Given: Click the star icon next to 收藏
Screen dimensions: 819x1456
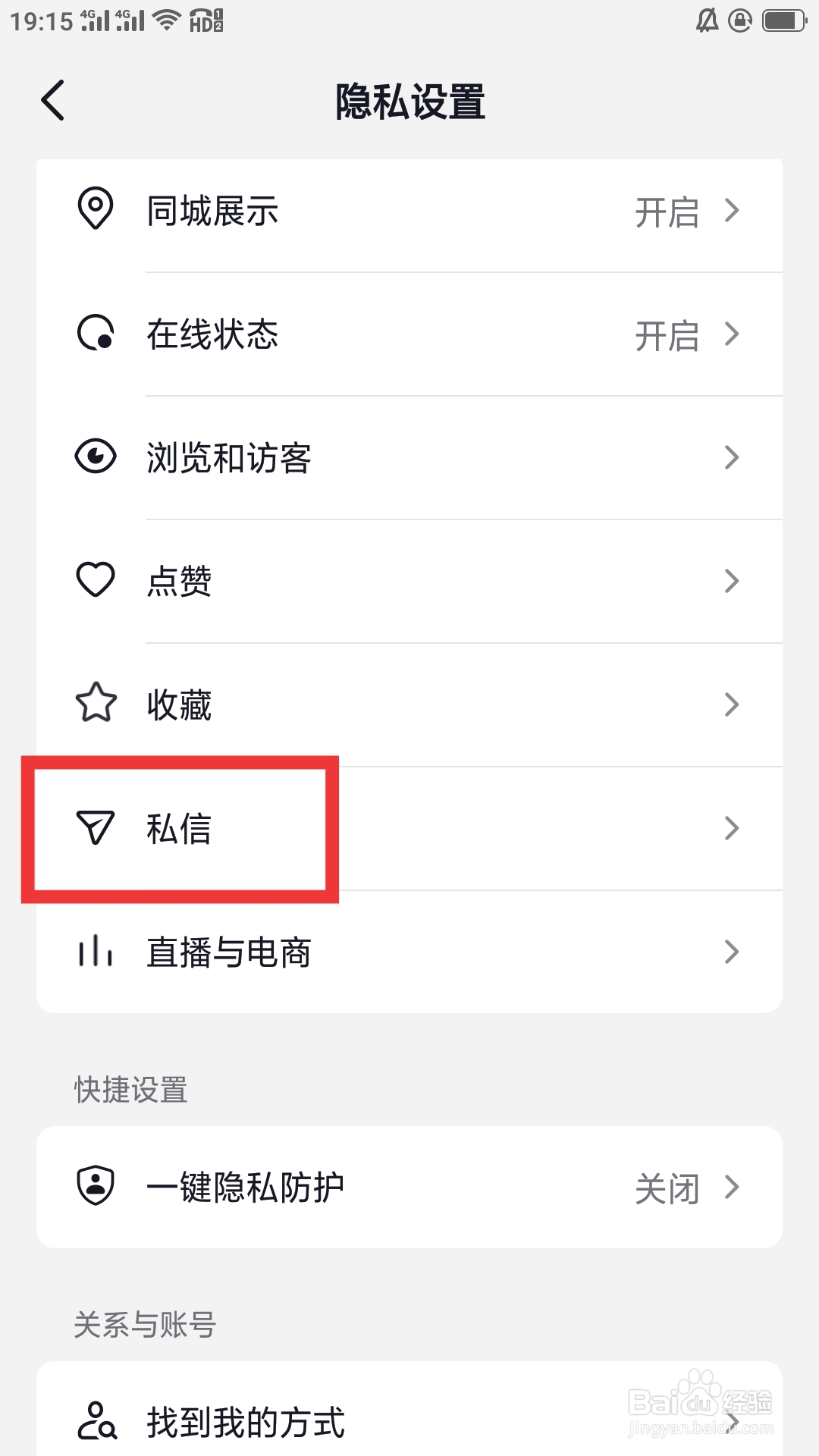Looking at the screenshot, I should click(95, 704).
